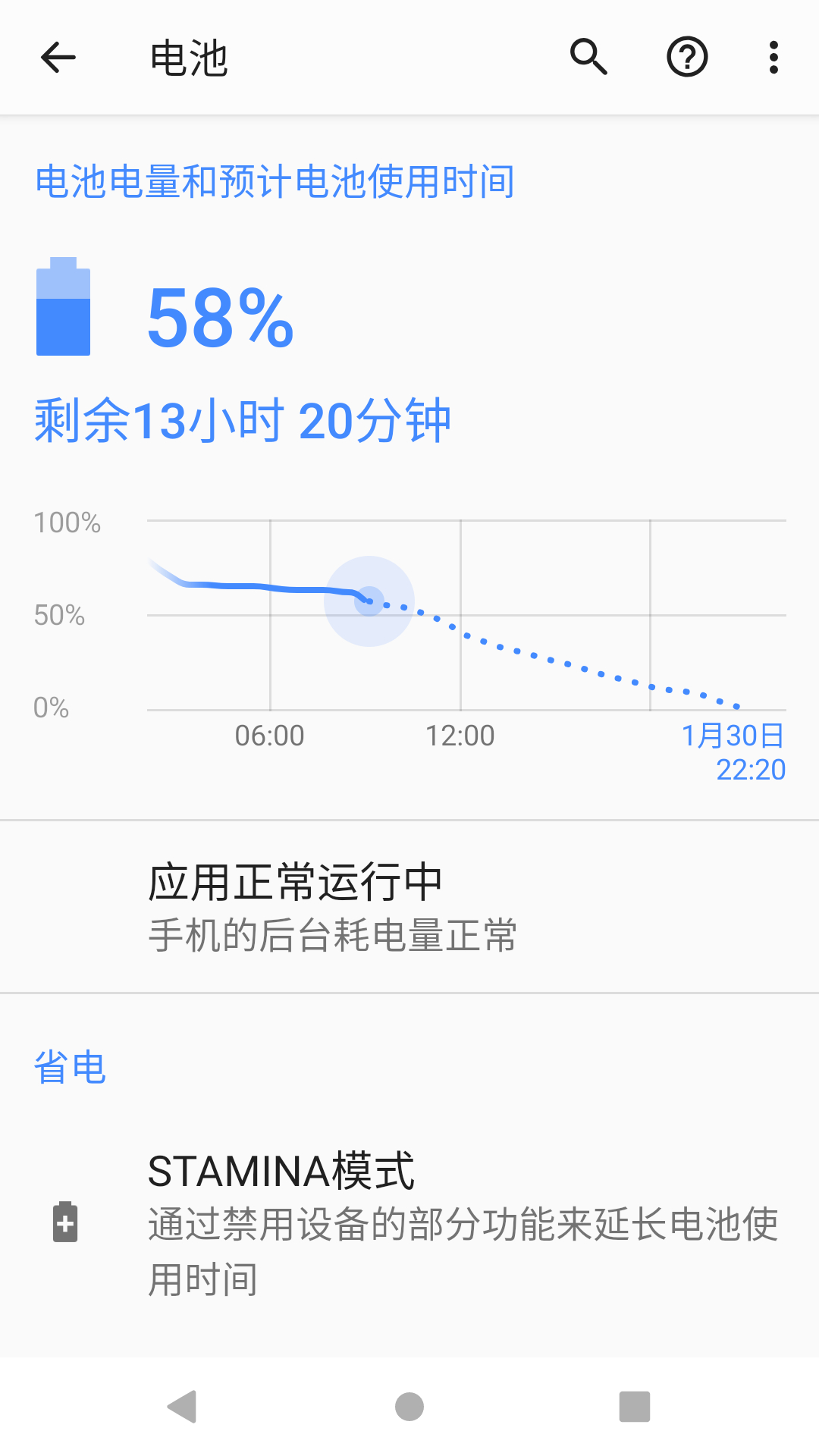This screenshot has width=819, height=1456.
Task: Tap the system home button
Action: pos(409,1407)
